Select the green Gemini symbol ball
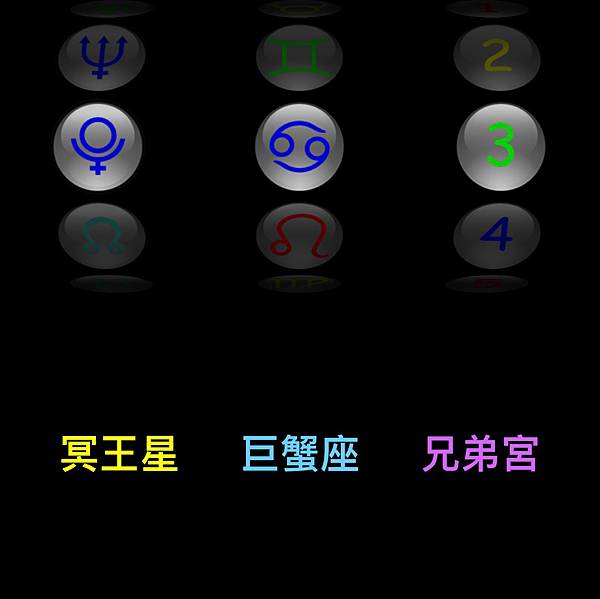The height and width of the screenshot is (599, 600). pos(299,58)
